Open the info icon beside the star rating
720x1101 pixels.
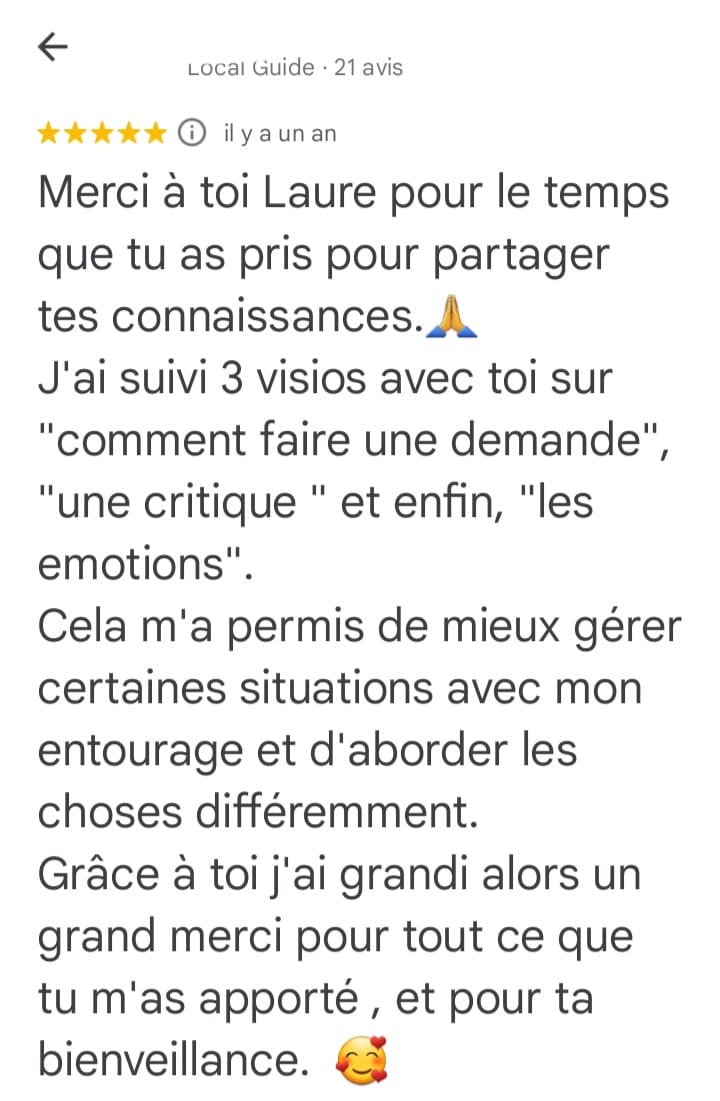pyautogui.click(x=192, y=133)
